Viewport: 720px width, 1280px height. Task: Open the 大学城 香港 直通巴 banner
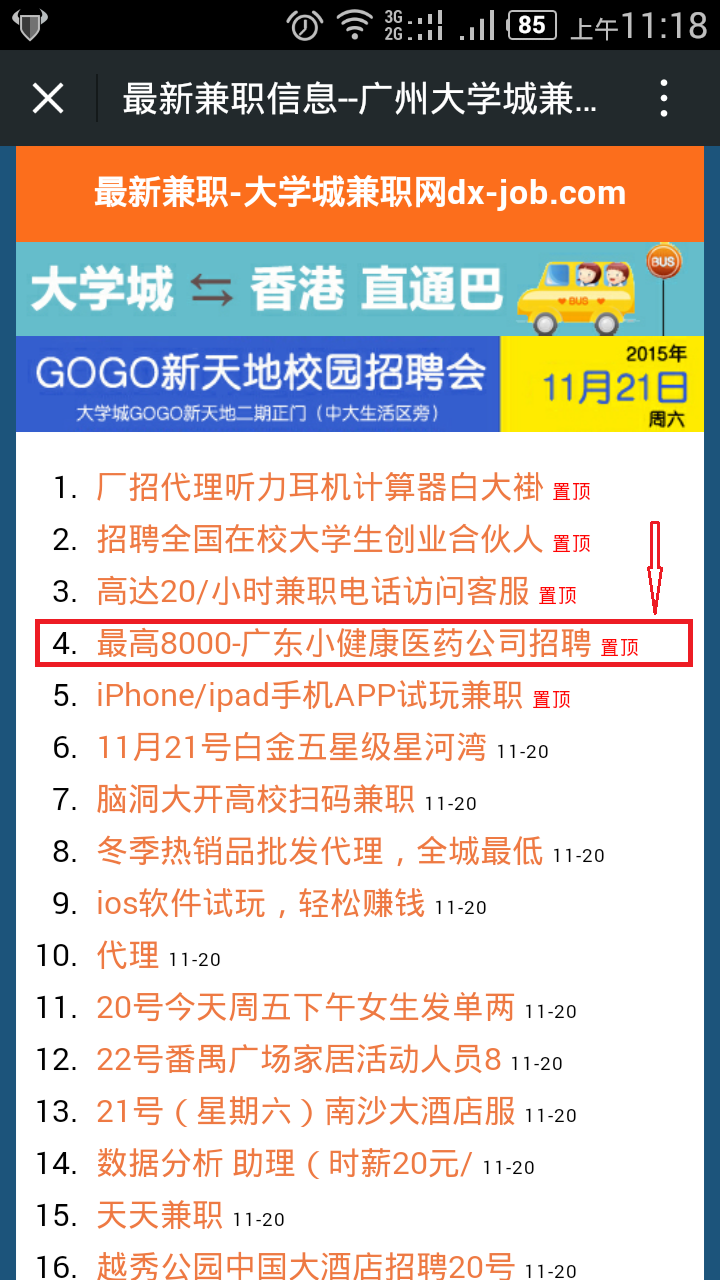tap(360, 289)
